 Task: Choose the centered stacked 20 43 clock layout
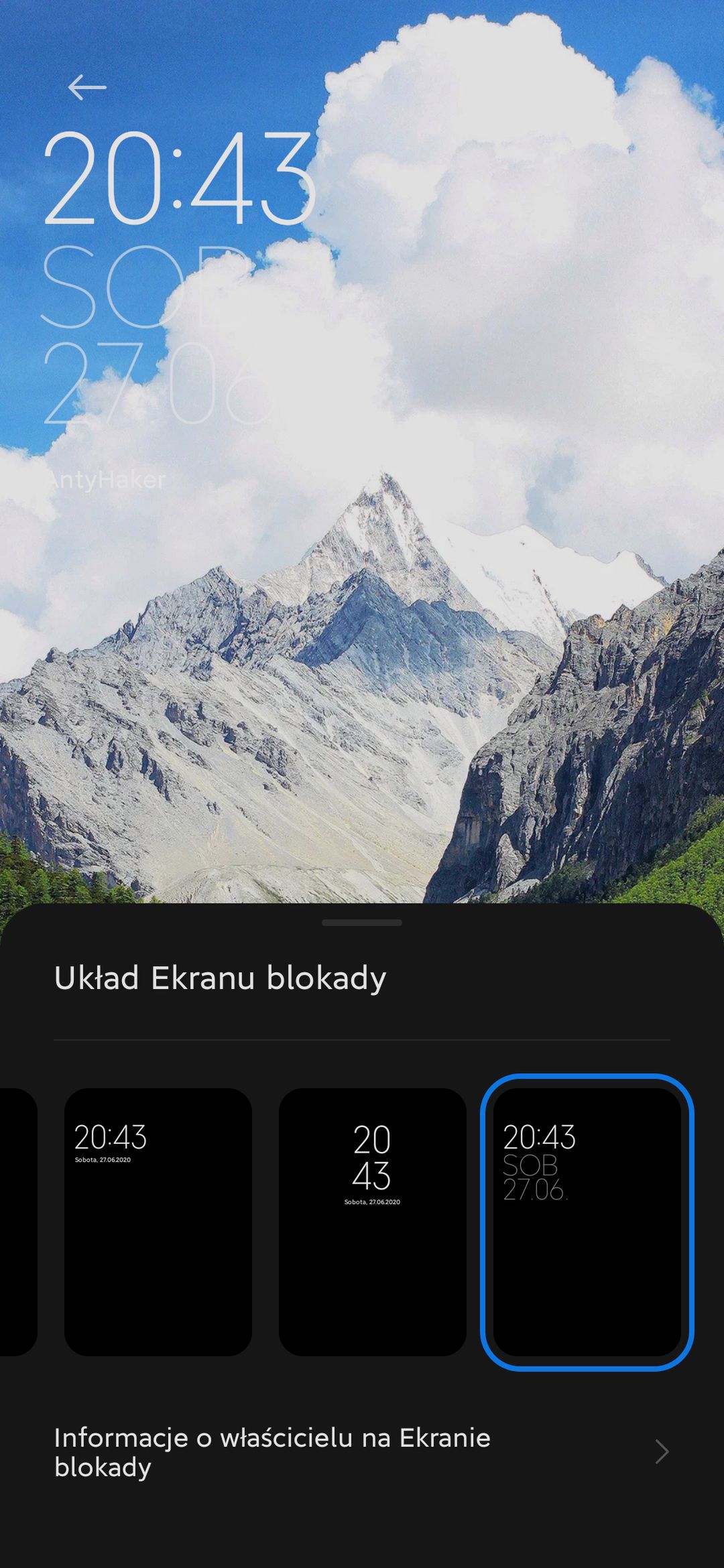pos(372,1222)
